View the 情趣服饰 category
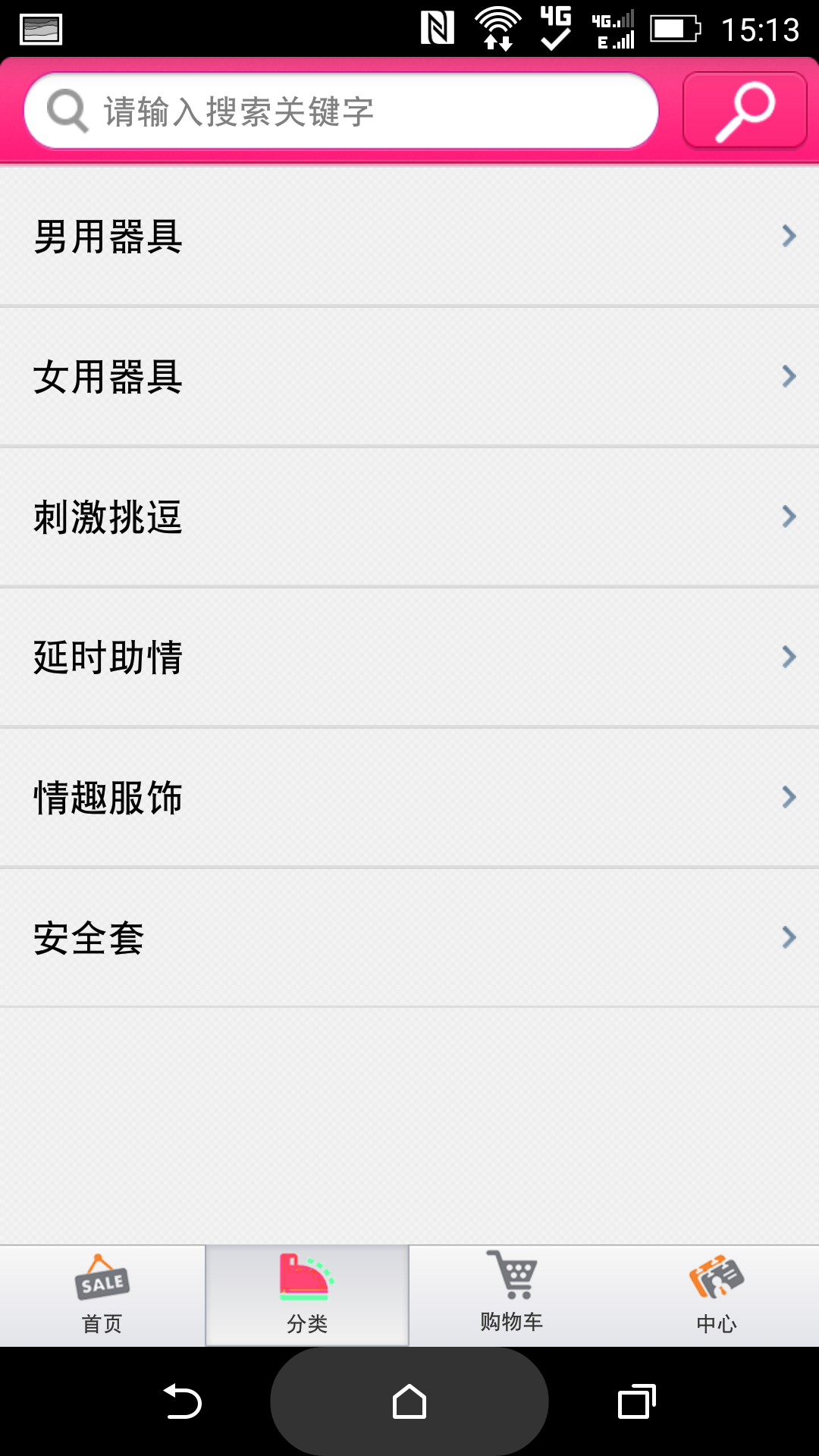This screenshot has height=1456, width=819. (409, 798)
